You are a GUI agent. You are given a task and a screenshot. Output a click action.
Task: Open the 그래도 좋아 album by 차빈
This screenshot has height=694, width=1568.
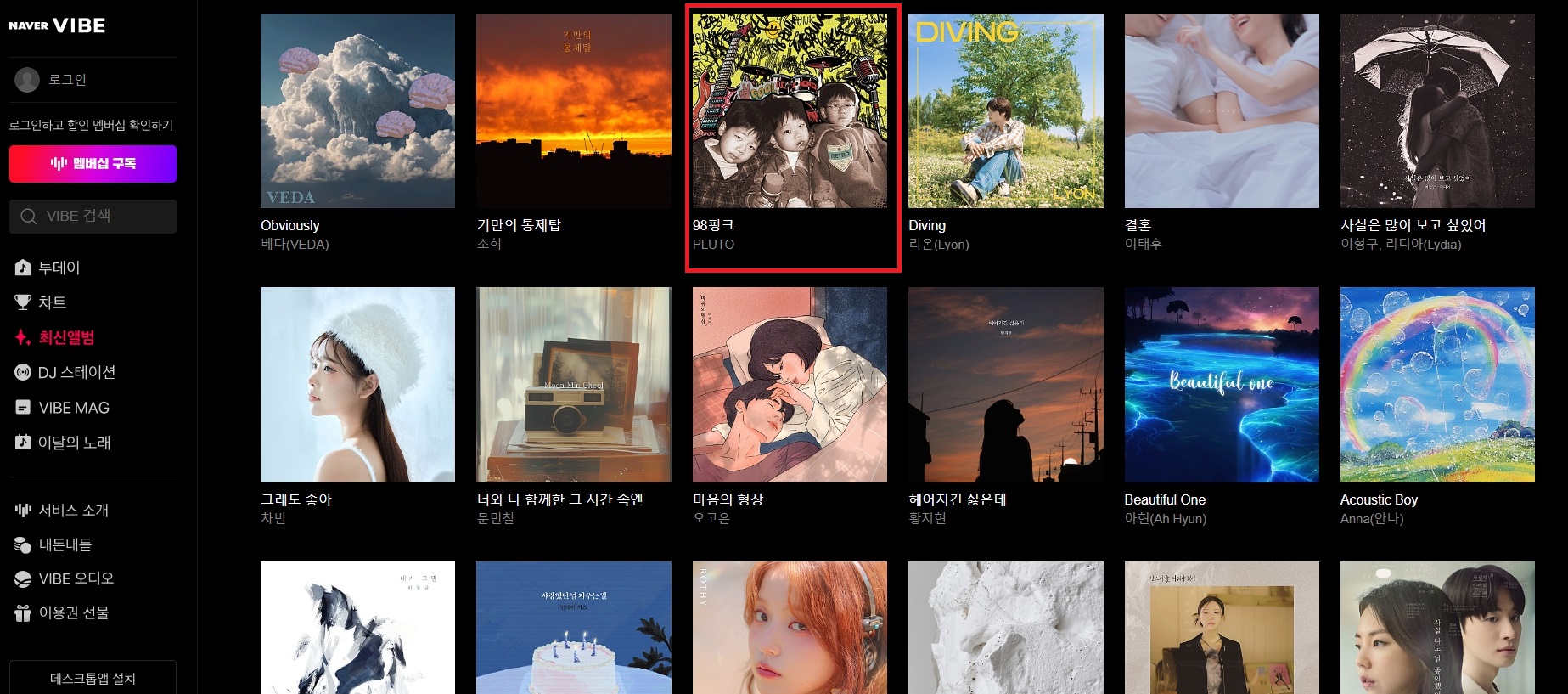357,385
